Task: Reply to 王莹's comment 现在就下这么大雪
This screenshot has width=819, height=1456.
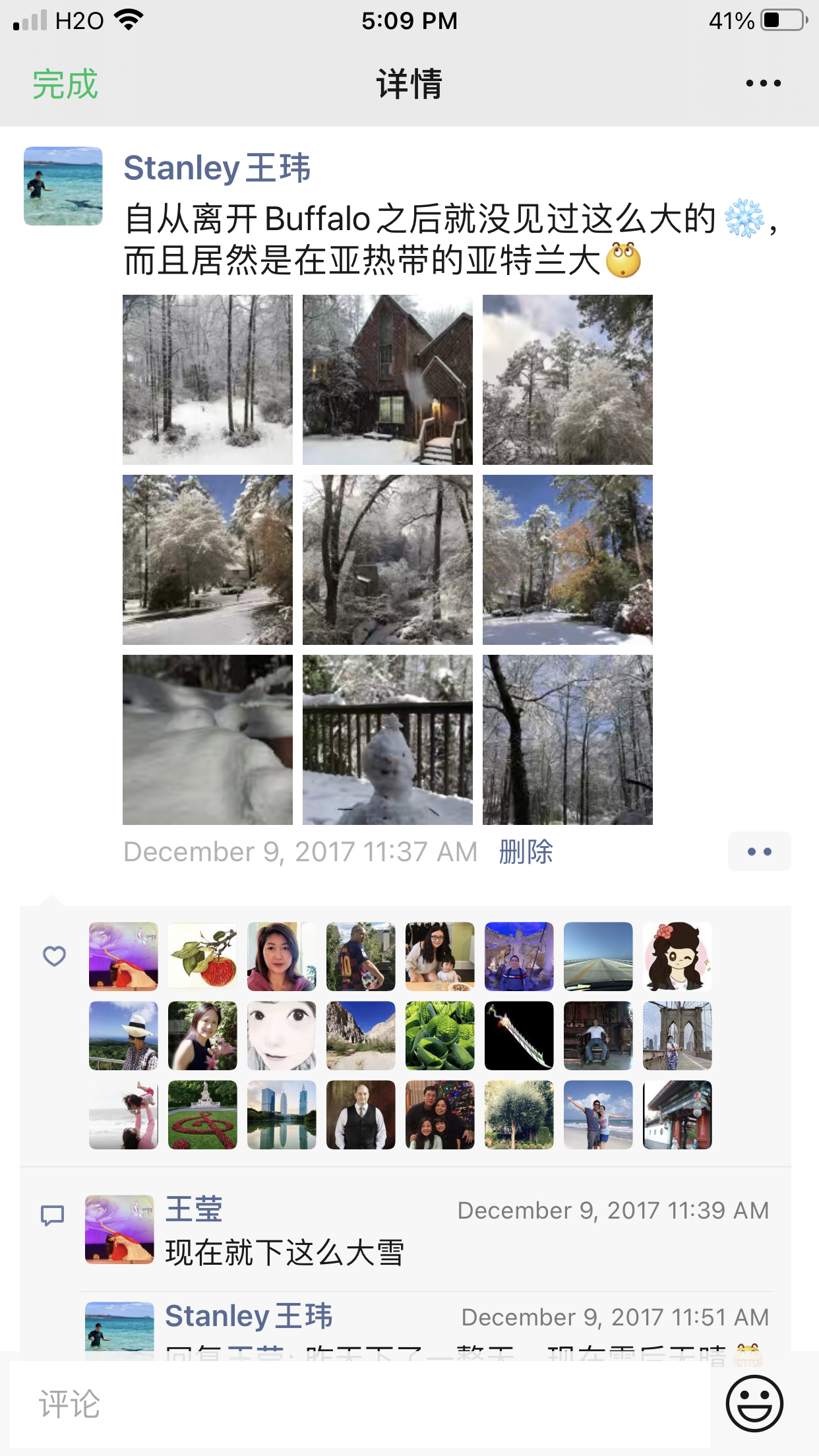Action: (284, 1252)
